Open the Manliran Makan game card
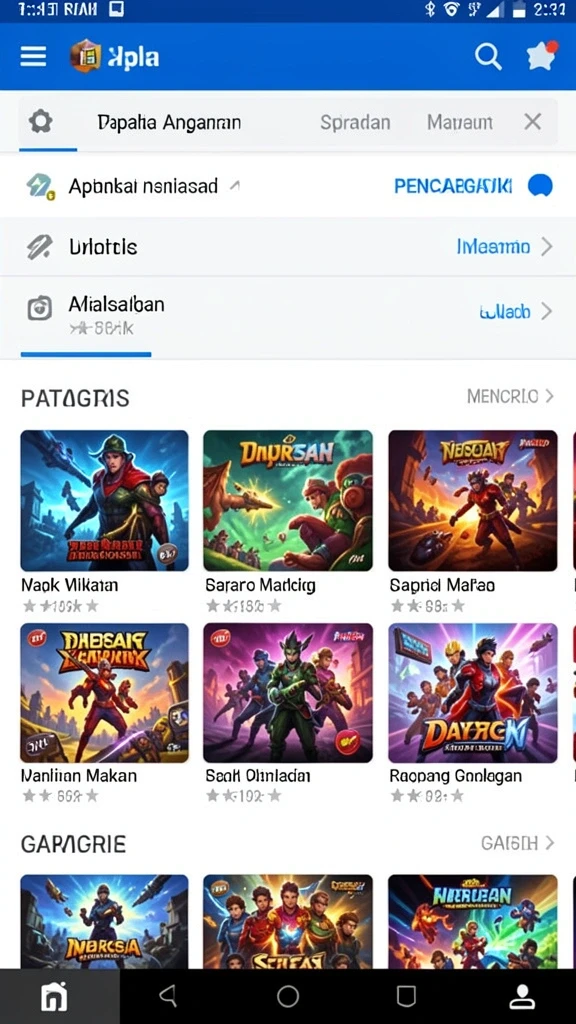The height and width of the screenshot is (1024, 576). (x=104, y=713)
